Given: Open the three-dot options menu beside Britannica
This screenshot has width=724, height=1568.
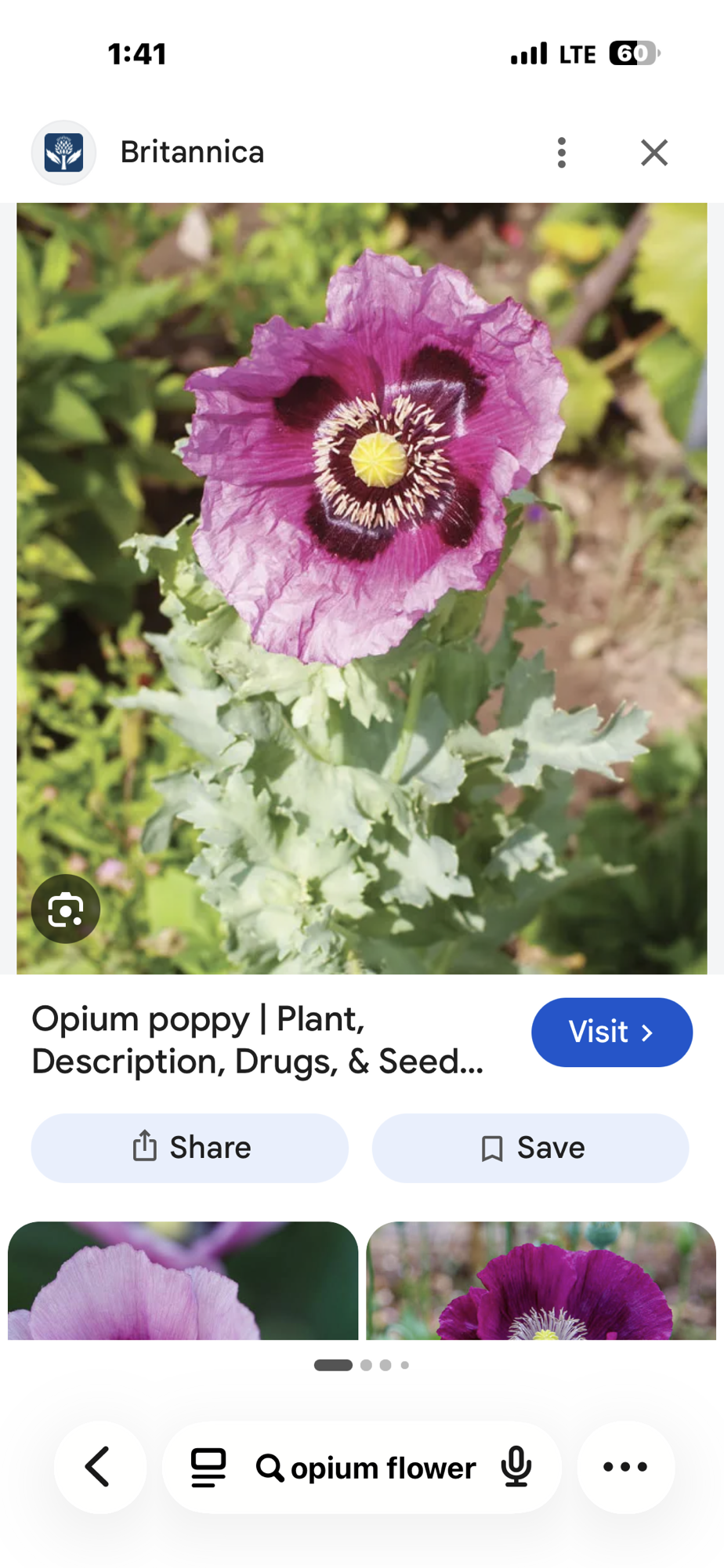Looking at the screenshot, I should click(561, 152).
